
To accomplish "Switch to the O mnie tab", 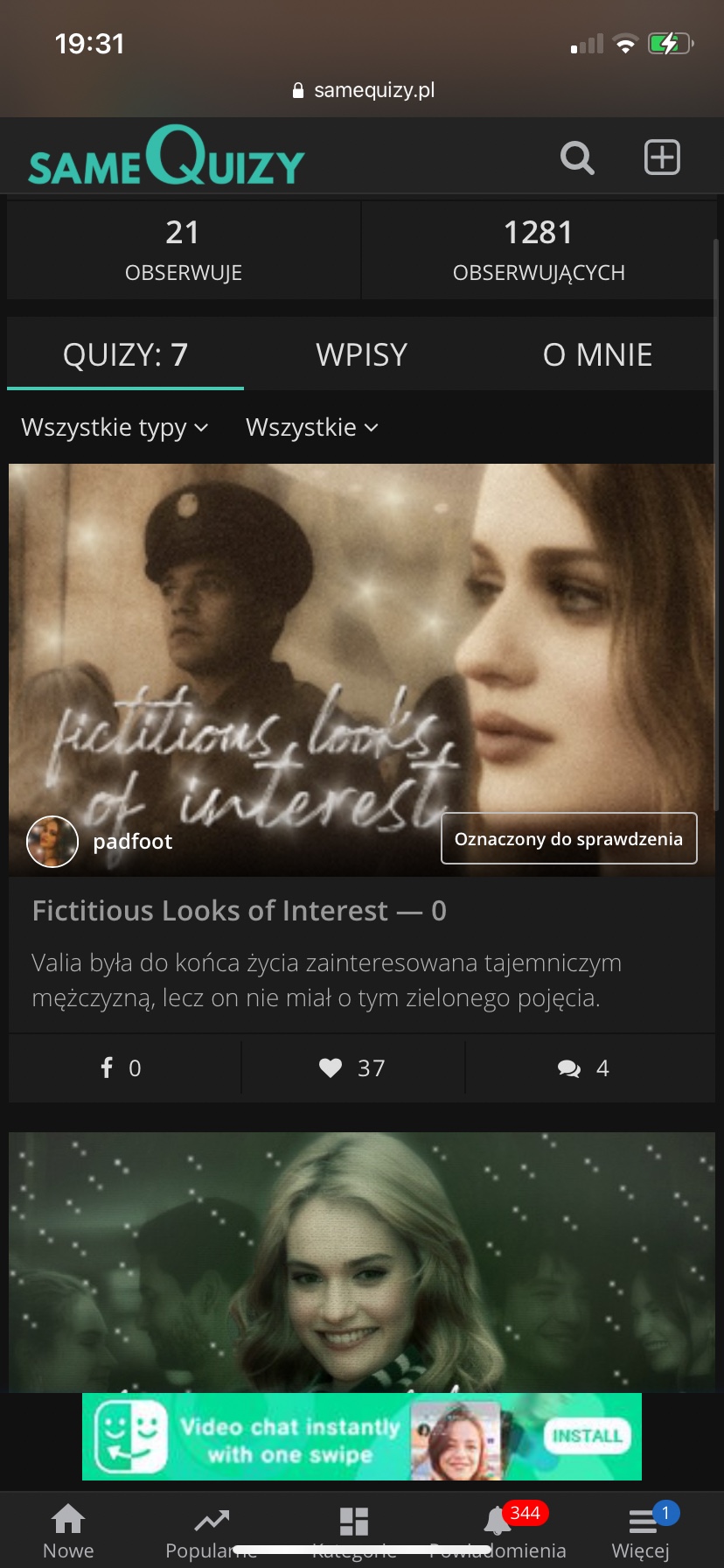I will click(597, 354).
